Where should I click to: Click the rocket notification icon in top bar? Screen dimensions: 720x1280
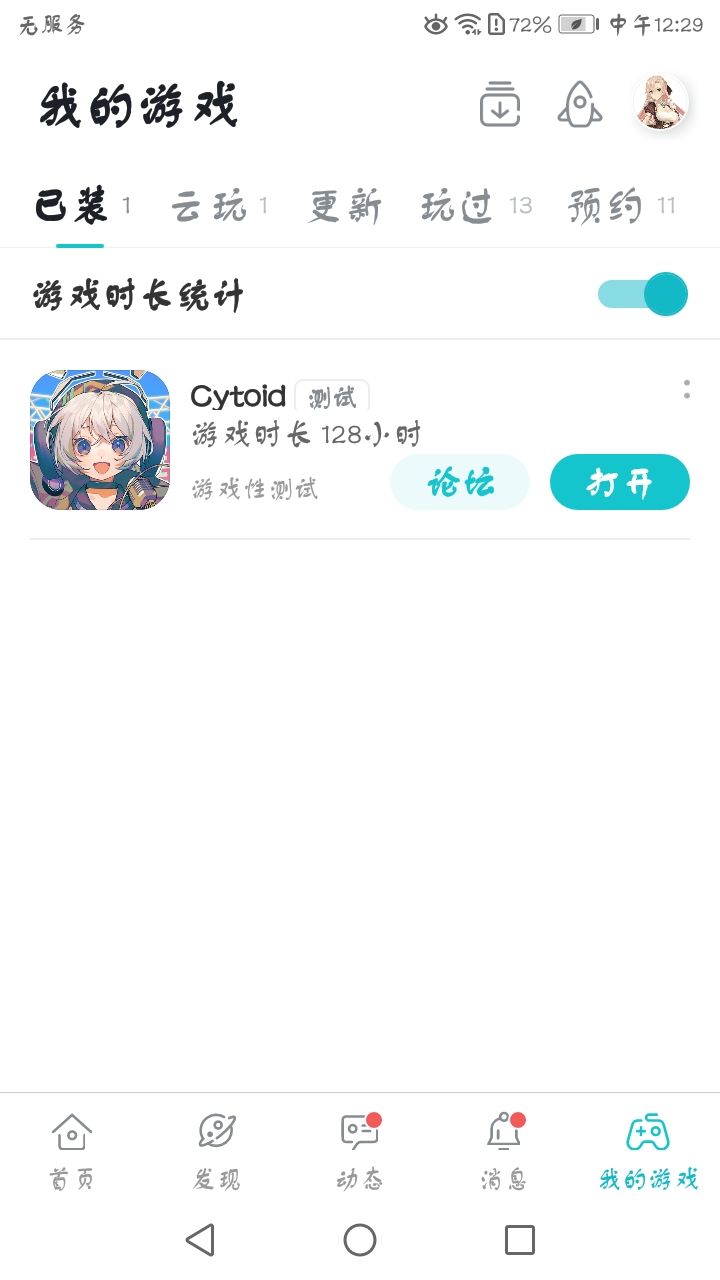coord(579,104)
